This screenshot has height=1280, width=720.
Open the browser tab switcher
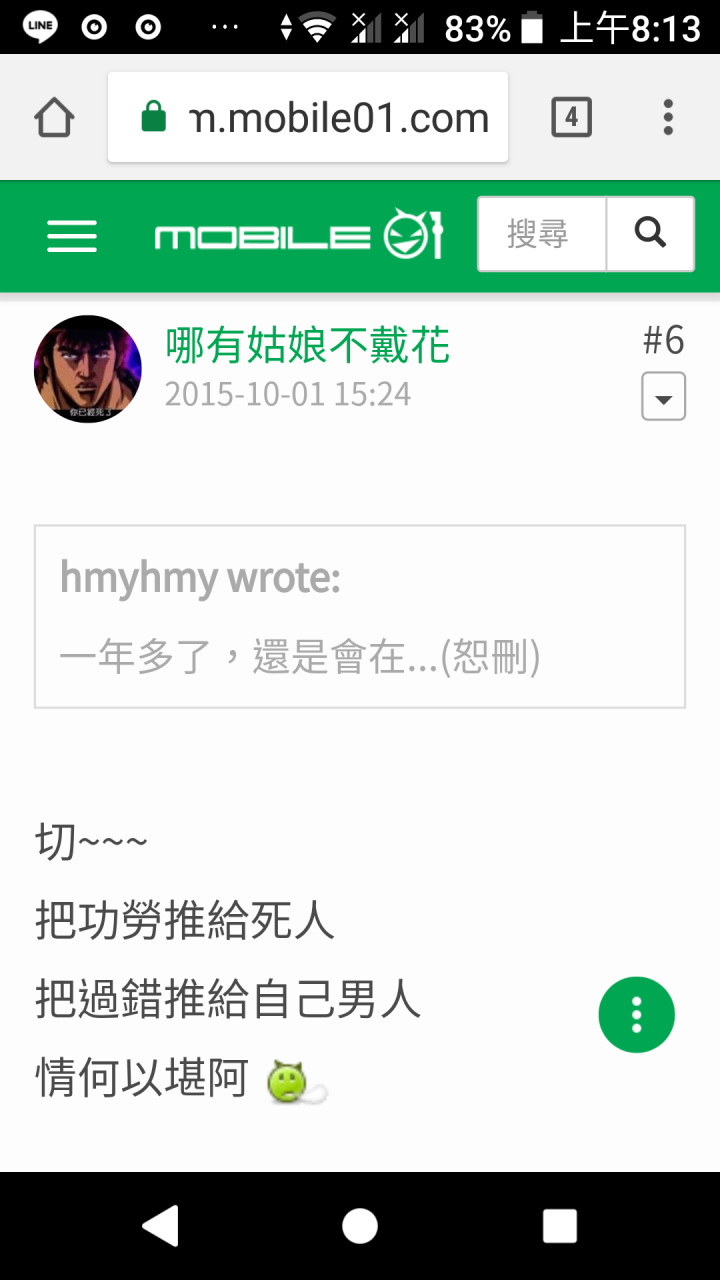571,118
